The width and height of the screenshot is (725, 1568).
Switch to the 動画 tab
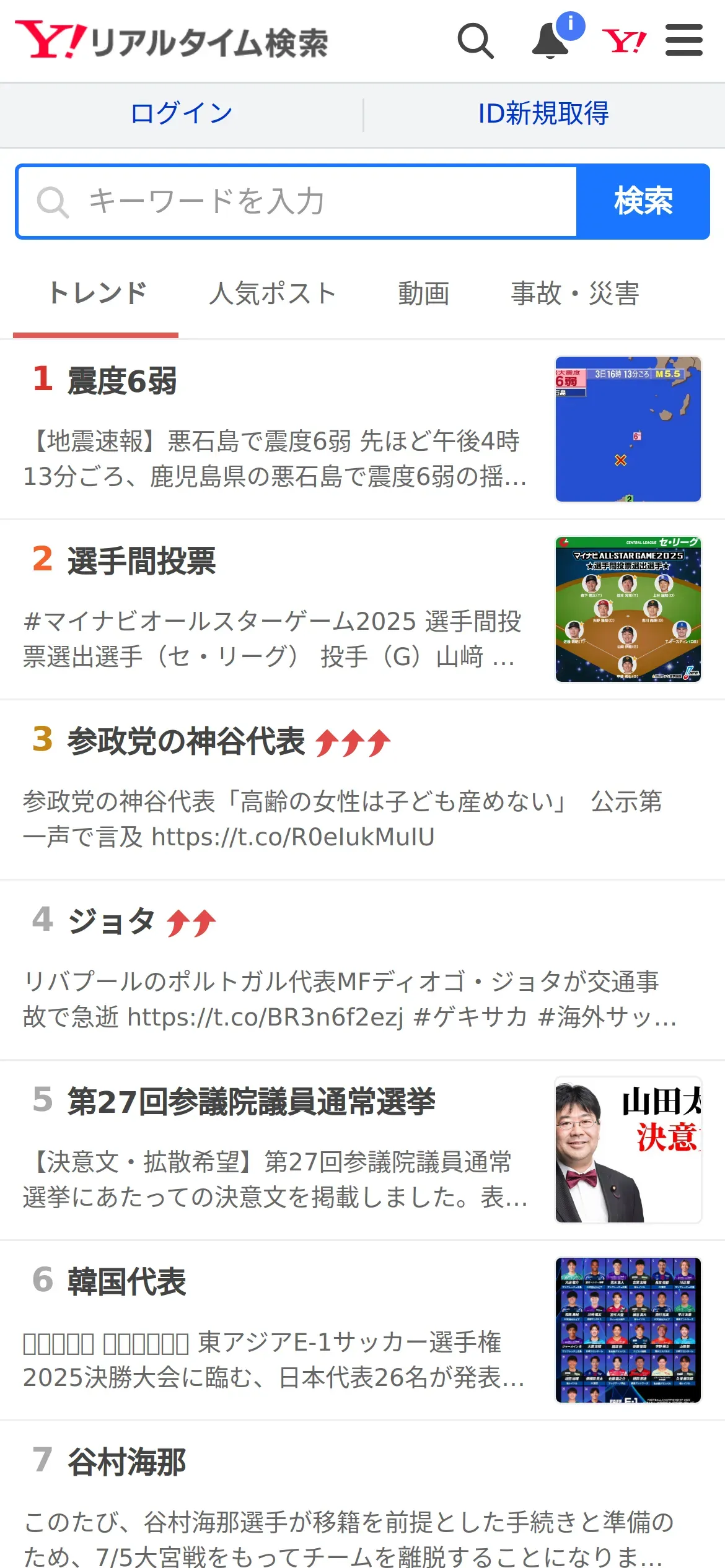pyautogui.click(x=424, y=294)
